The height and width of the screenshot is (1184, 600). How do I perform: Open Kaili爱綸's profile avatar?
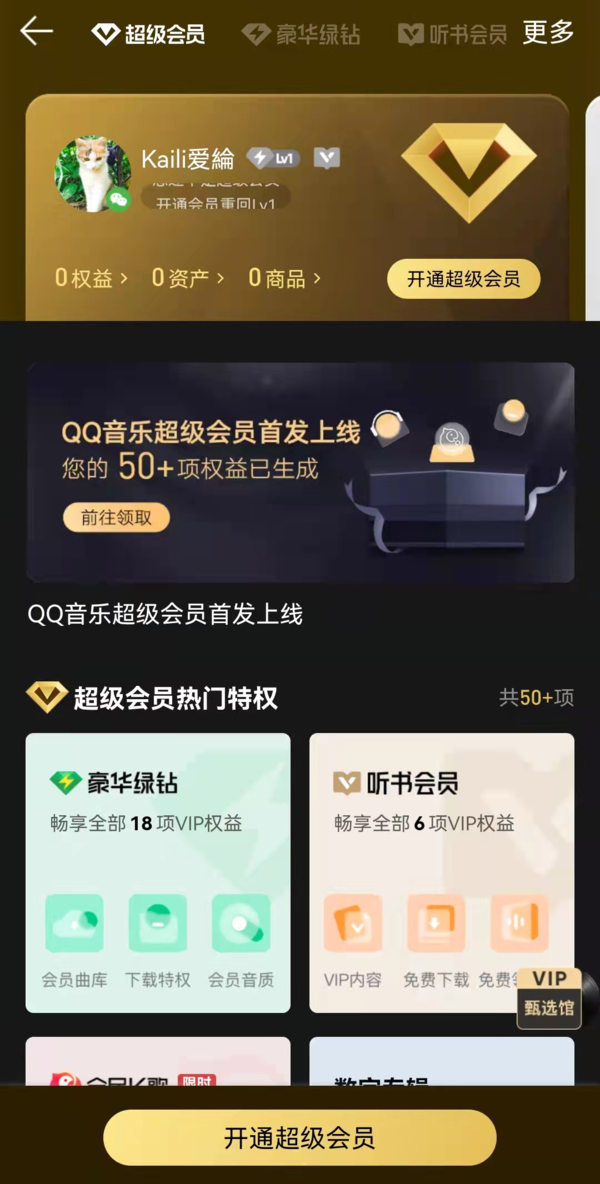tap(92, 174)
